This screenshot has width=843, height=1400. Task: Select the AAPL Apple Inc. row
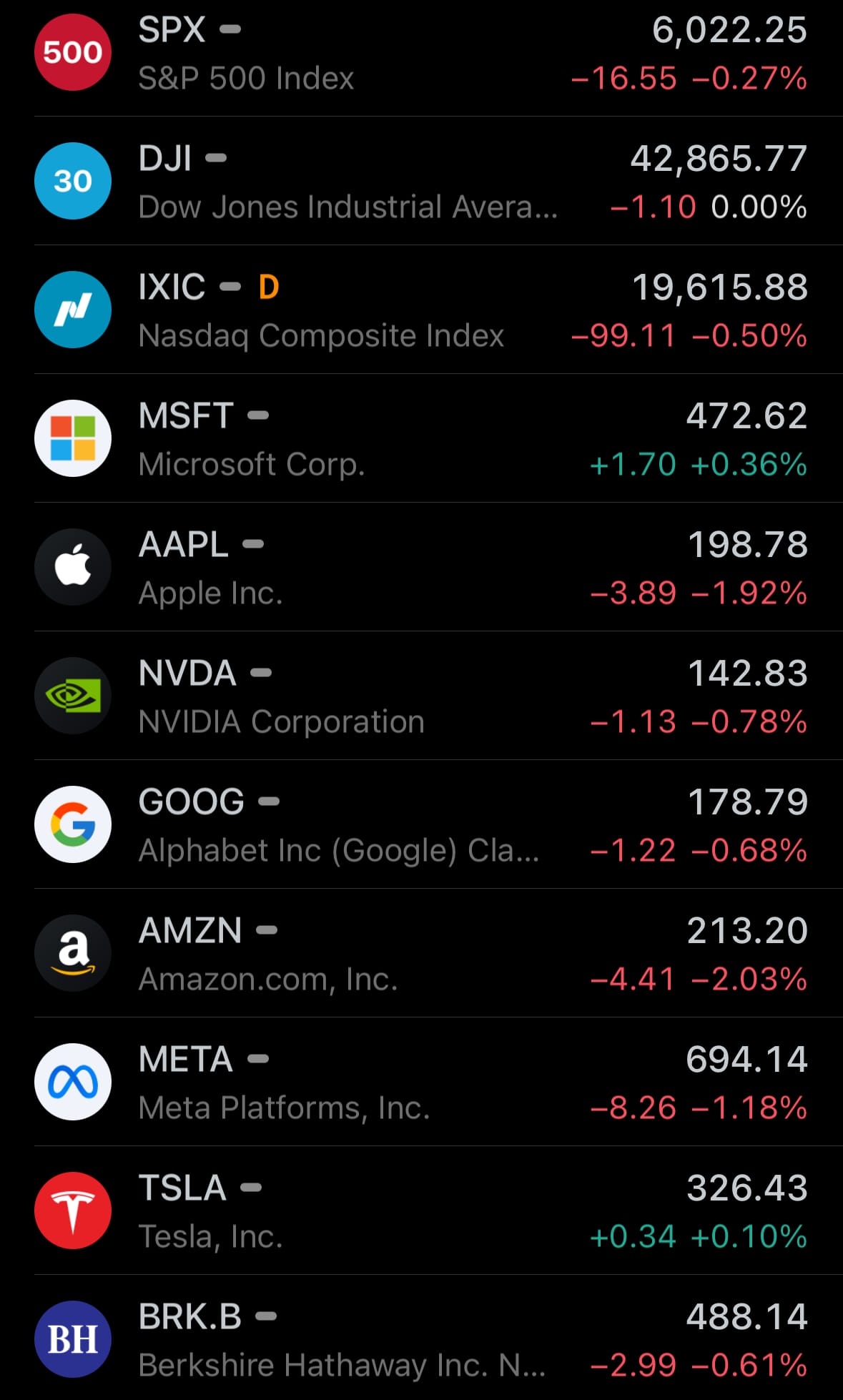click(x=421, y=567)
